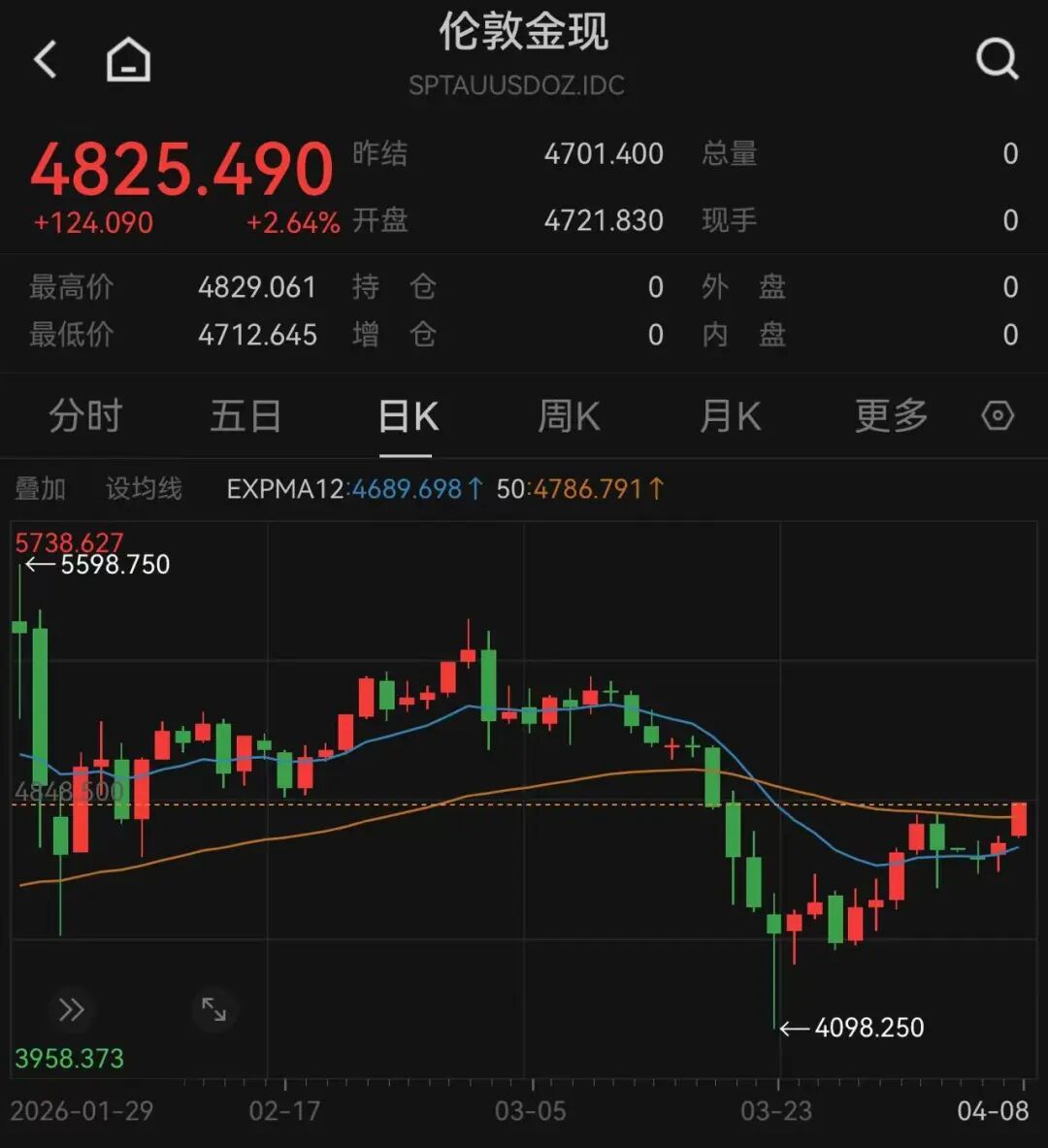Tap 叠加 to overlay another symbol

pyautogui.click(x=40, y=488)
